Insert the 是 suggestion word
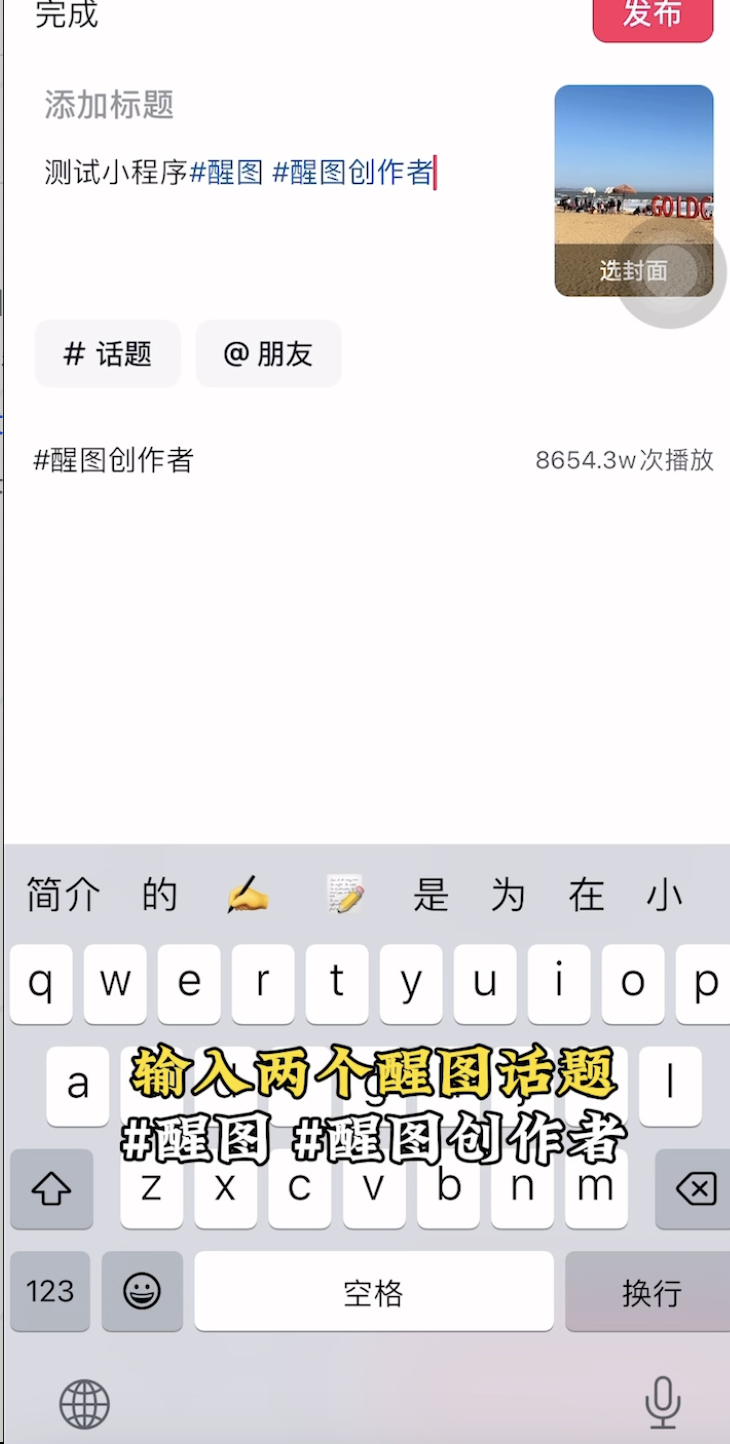730x1444 pixels. pyautogui.click(x=431, y=895)
